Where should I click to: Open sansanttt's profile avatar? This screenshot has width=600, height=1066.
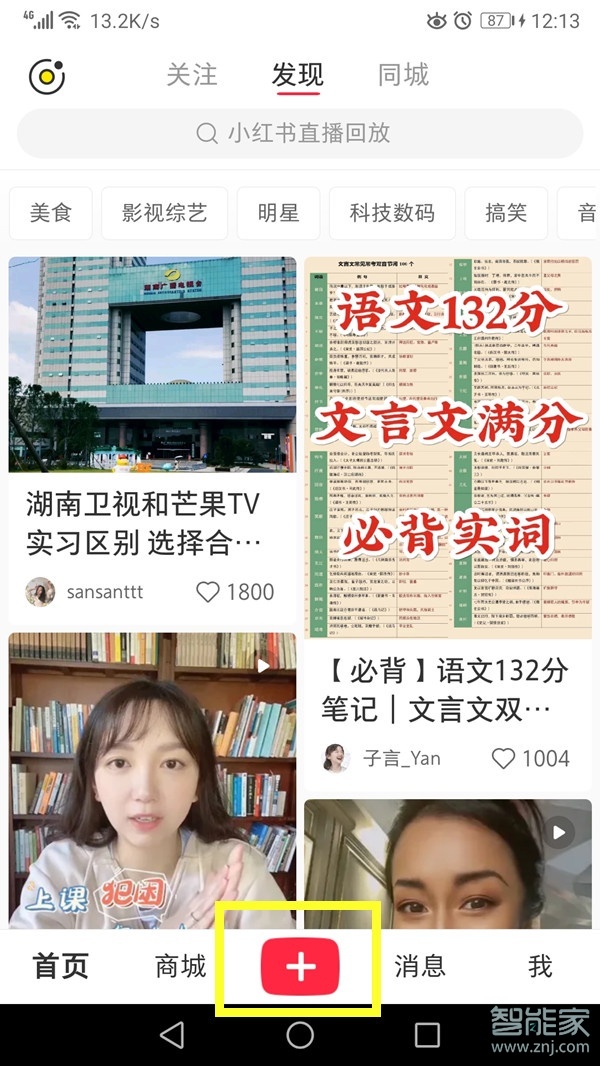41,592
